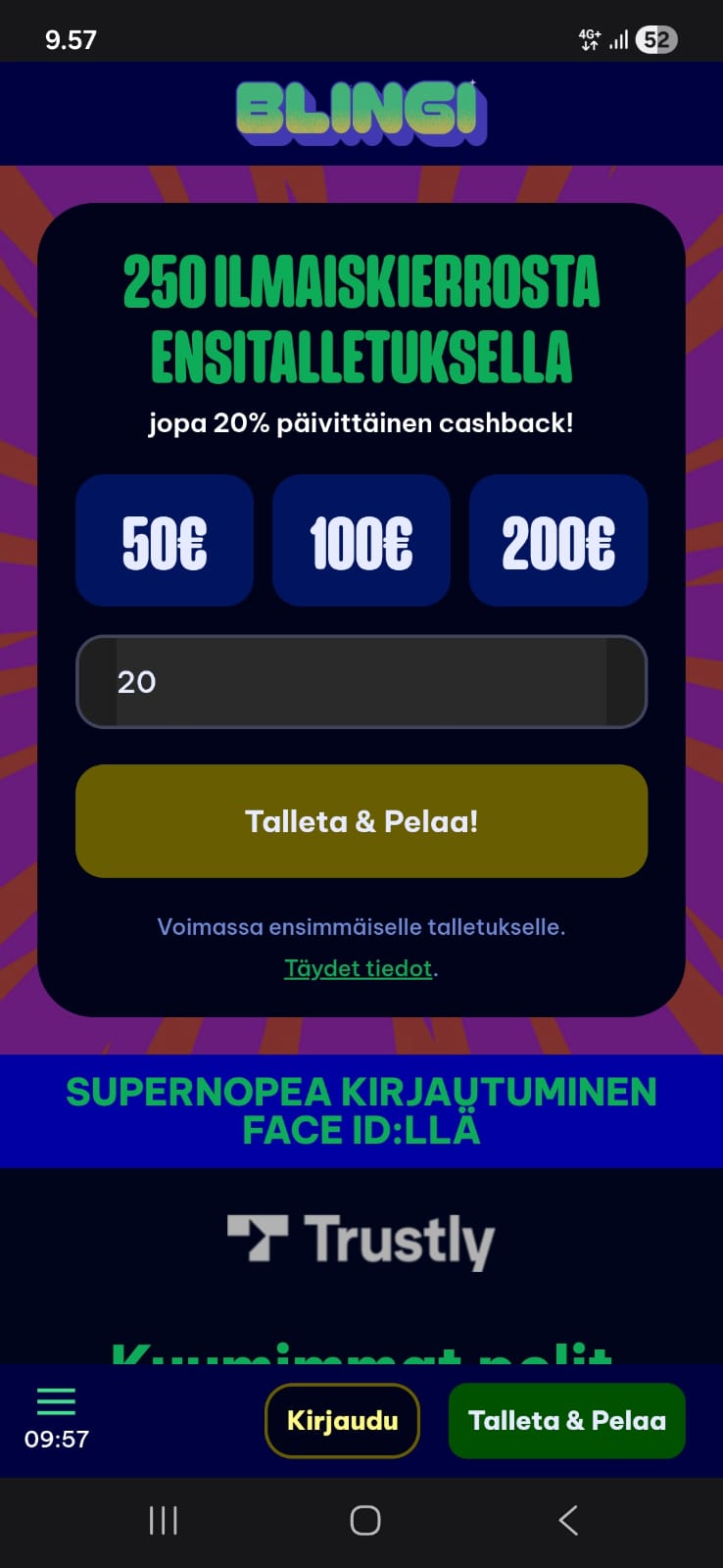The width and height of the screenshot is (723, 1568).
Task: Open recent apps with the recents button
Action: click(163, 1521)
